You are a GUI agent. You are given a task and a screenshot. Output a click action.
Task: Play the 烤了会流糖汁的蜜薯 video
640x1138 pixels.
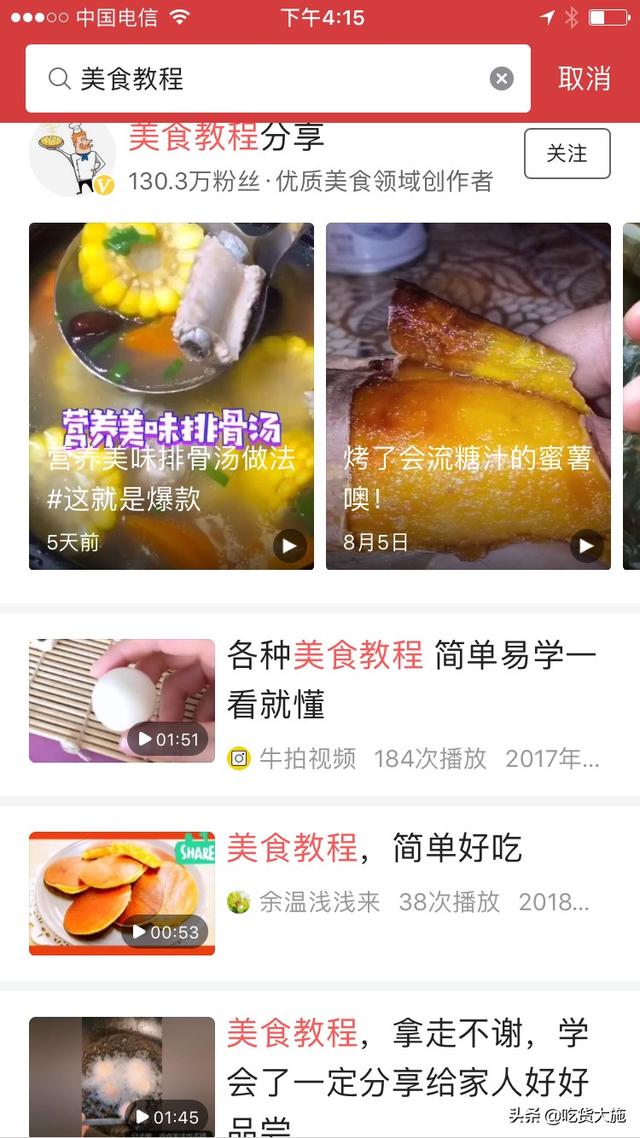coord(468,396)
